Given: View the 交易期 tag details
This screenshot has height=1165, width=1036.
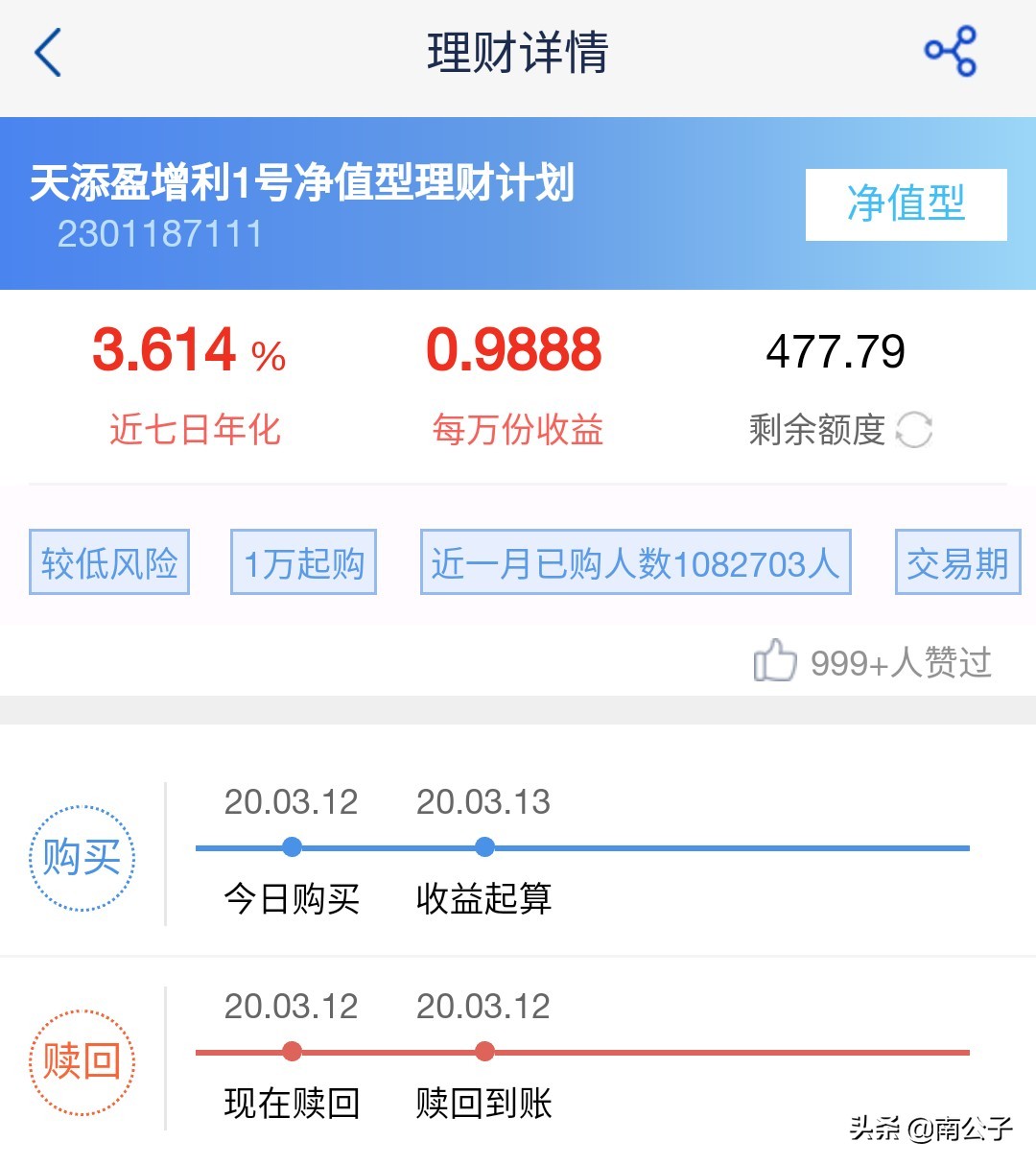Looking at the screenshot, I should point(956,562).
